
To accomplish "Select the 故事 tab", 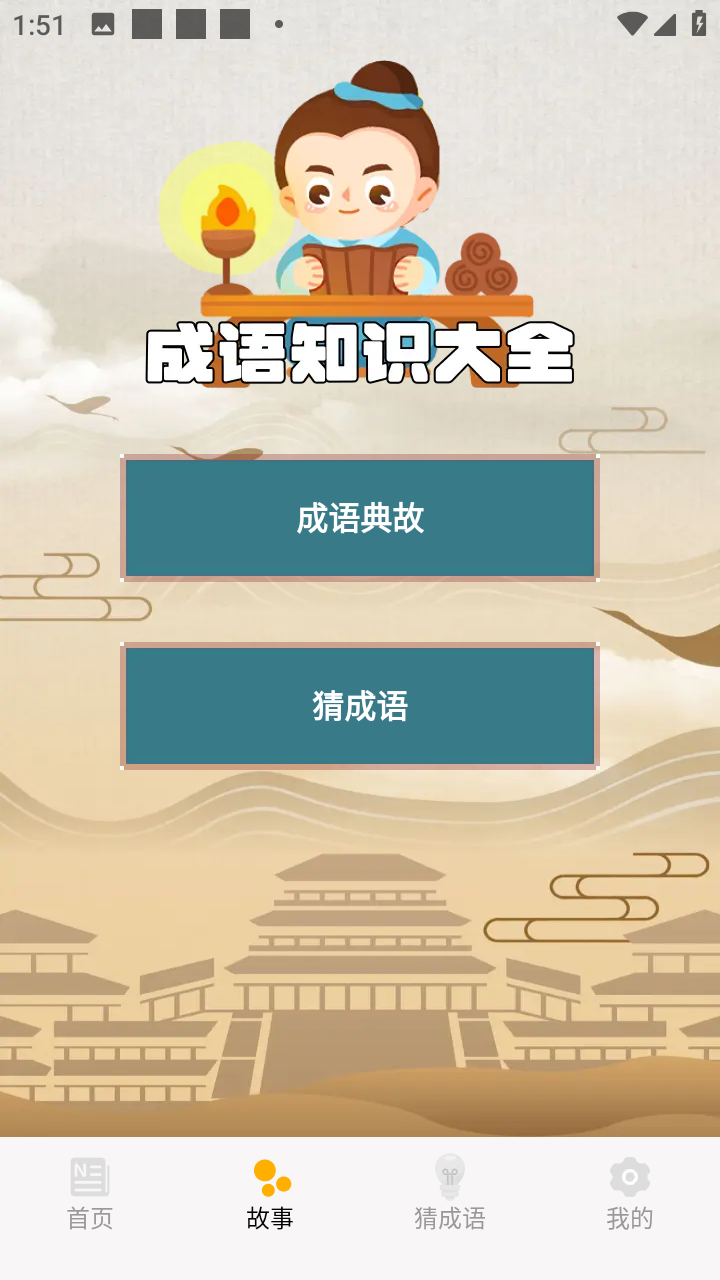I will tap(270, 1195).
